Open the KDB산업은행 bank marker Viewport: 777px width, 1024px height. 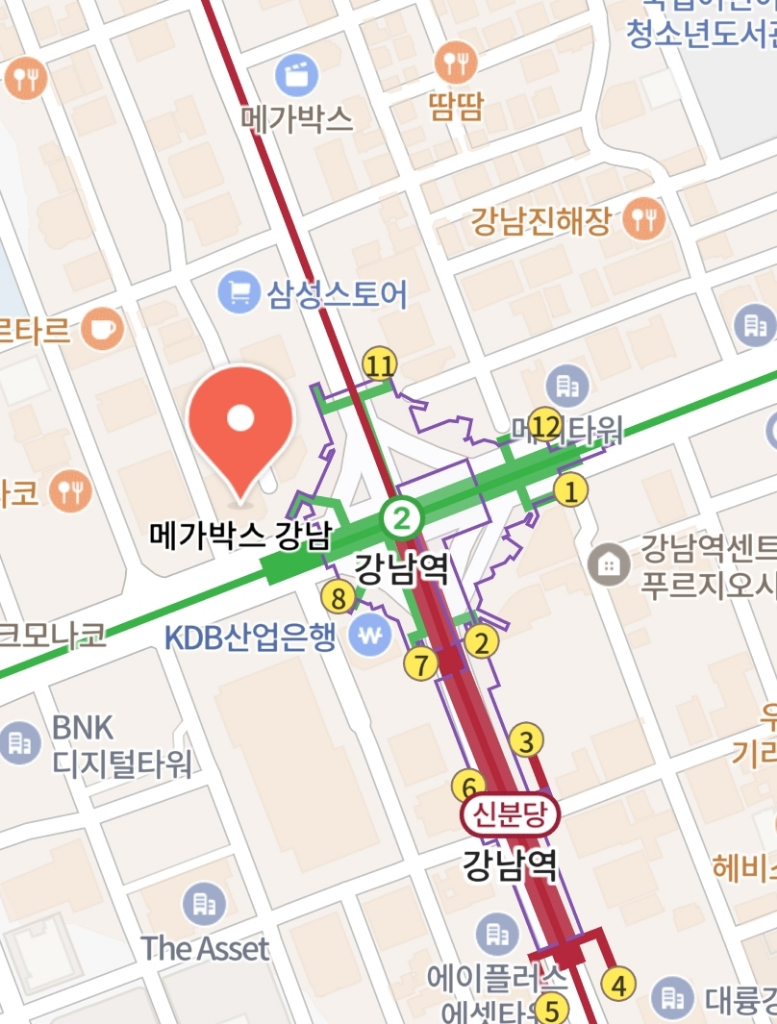coord(372,635)
